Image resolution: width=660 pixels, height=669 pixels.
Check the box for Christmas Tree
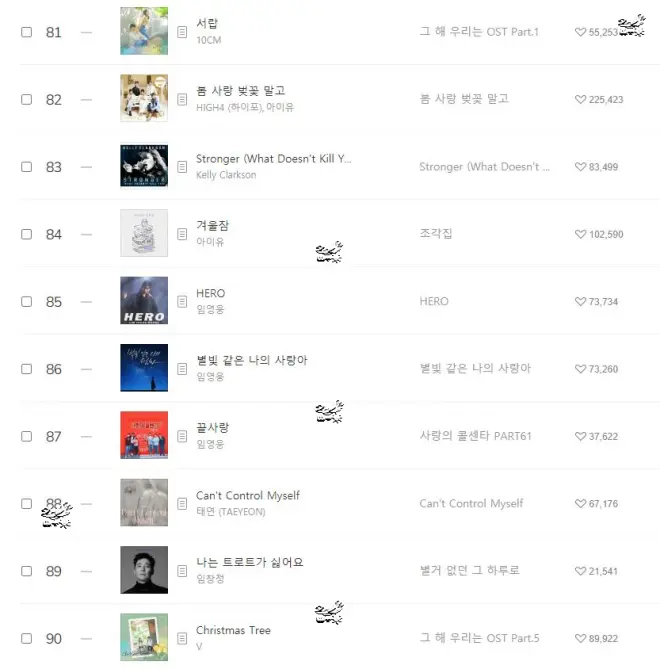27,639
